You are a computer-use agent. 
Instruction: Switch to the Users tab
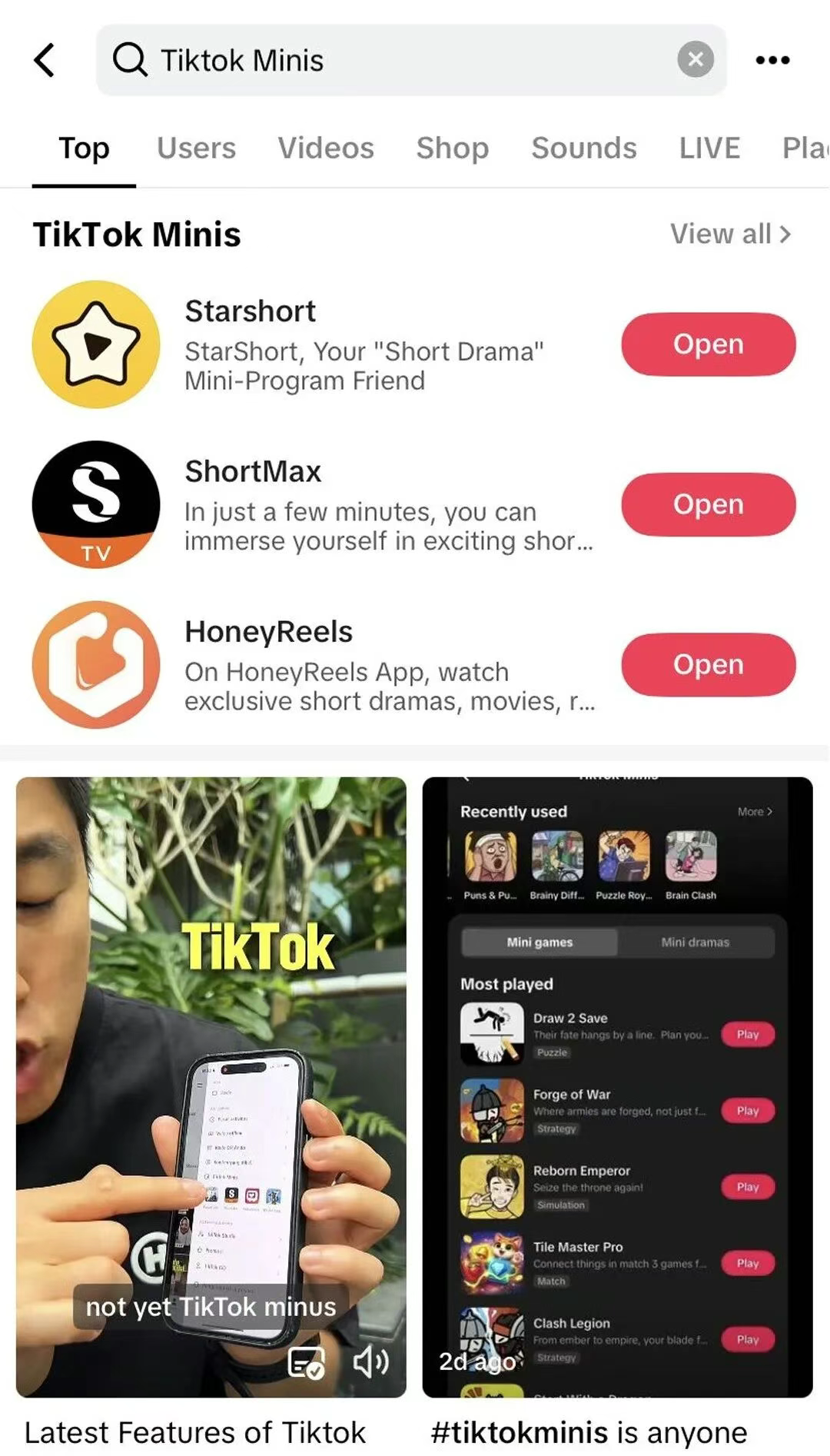196,148
